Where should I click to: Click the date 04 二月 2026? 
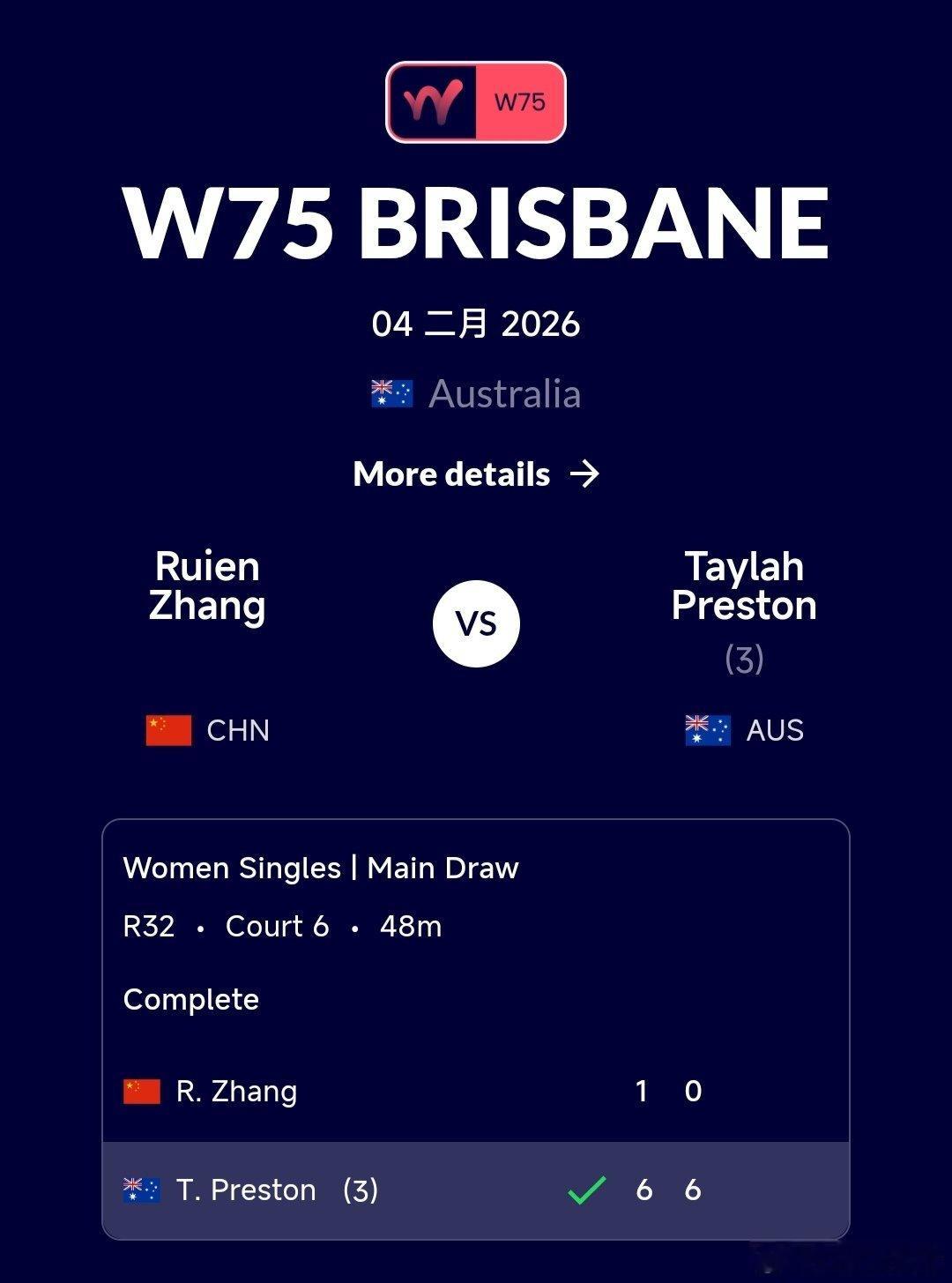476,324
